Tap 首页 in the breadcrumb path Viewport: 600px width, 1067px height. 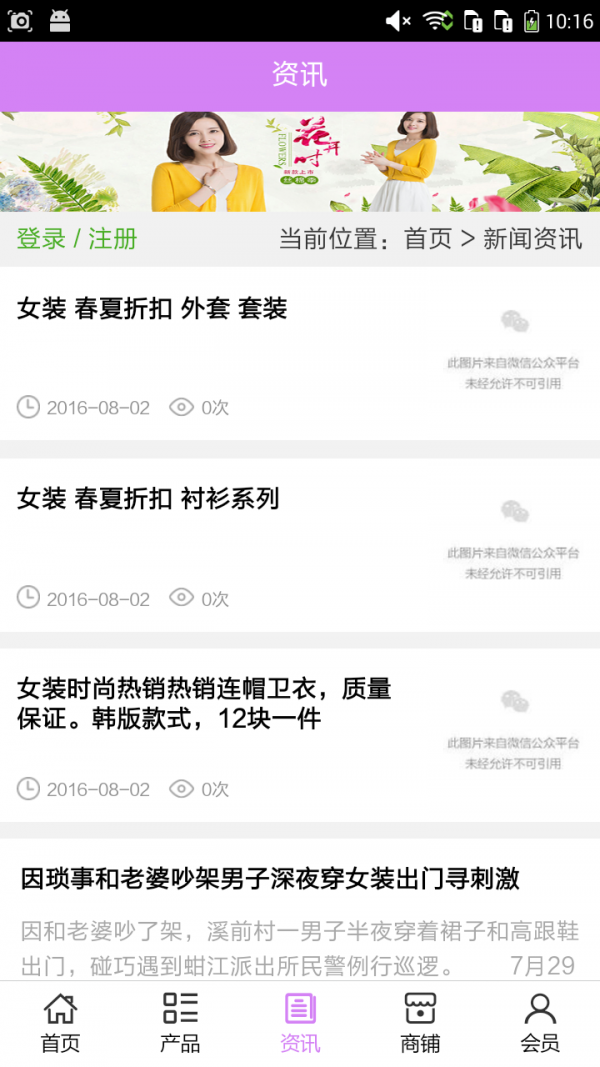click(x=428, y=239)
